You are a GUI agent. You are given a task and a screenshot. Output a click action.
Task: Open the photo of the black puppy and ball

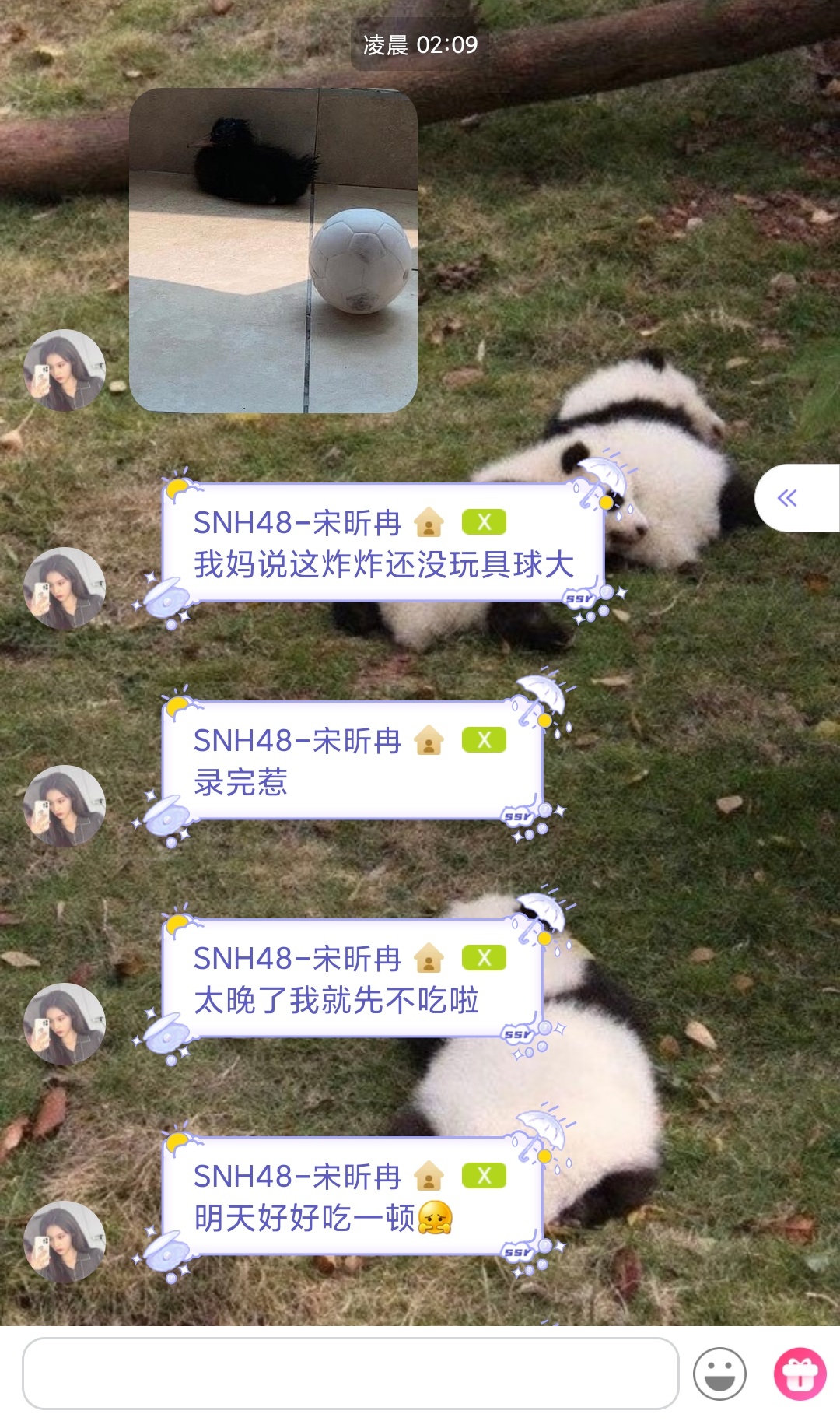pos(273,250)
